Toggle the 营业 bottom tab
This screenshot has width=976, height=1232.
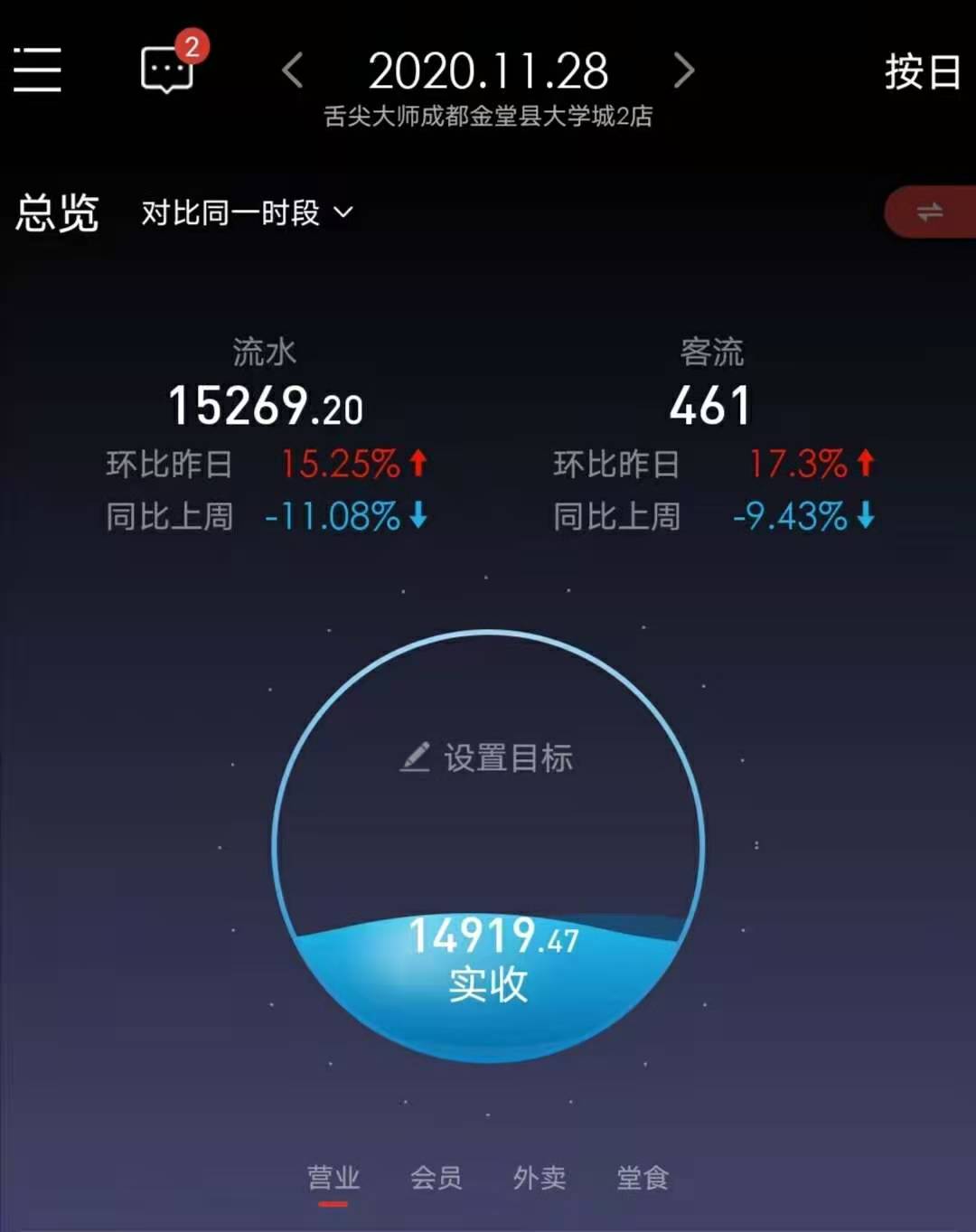335,1177
